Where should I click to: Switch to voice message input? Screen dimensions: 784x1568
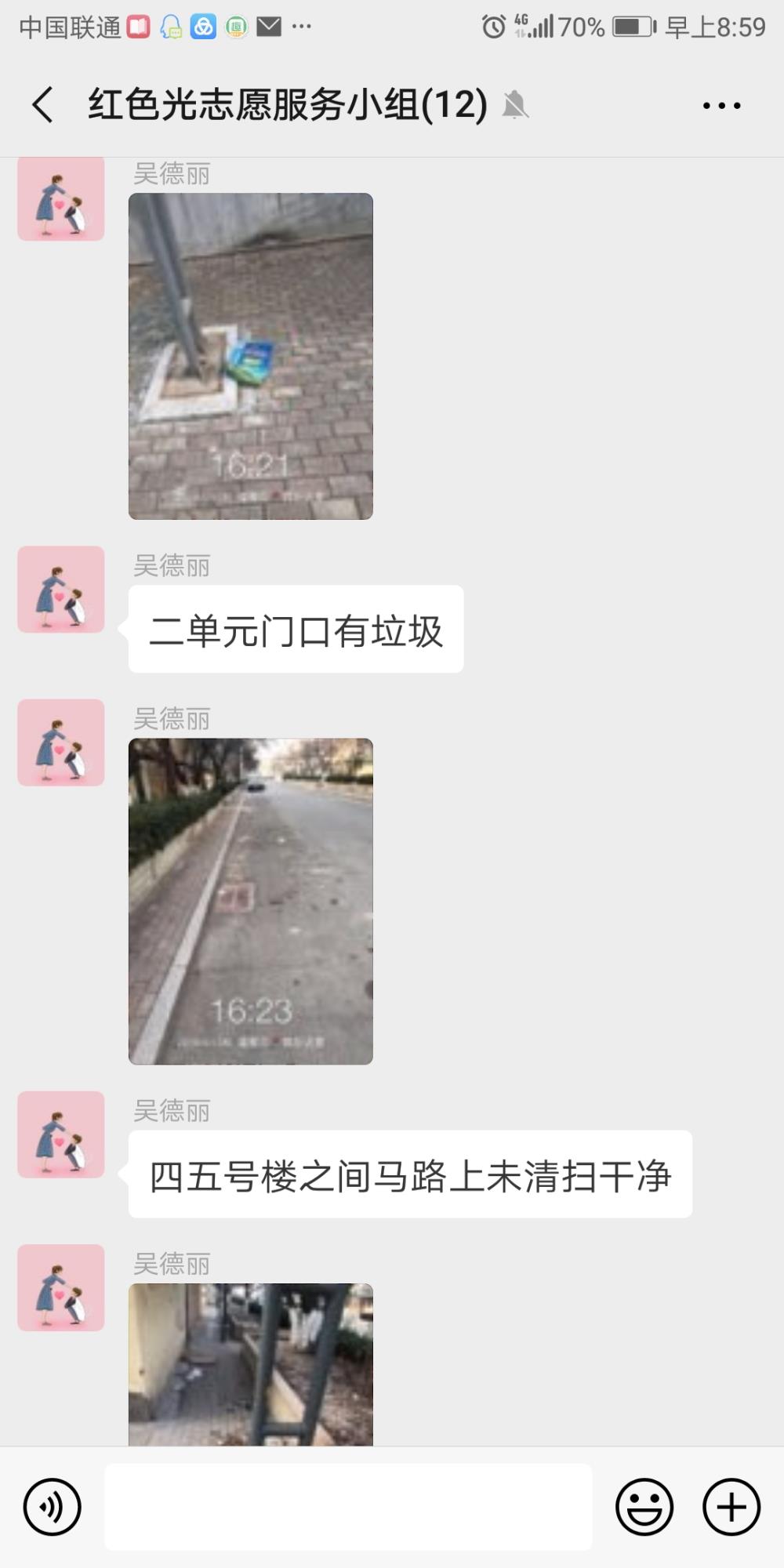(x=53, y=1507)
